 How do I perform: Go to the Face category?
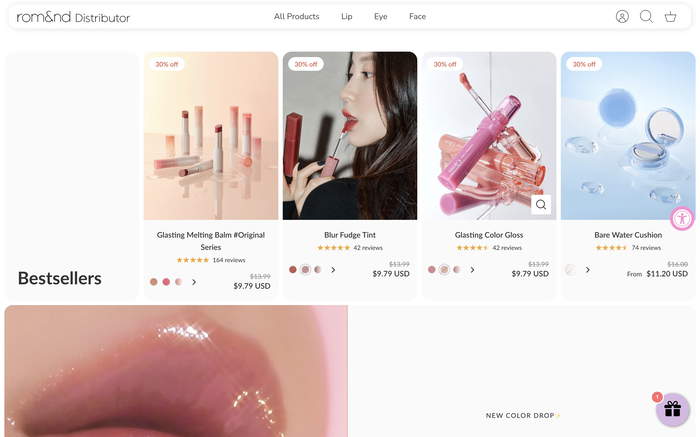point(417,16)
